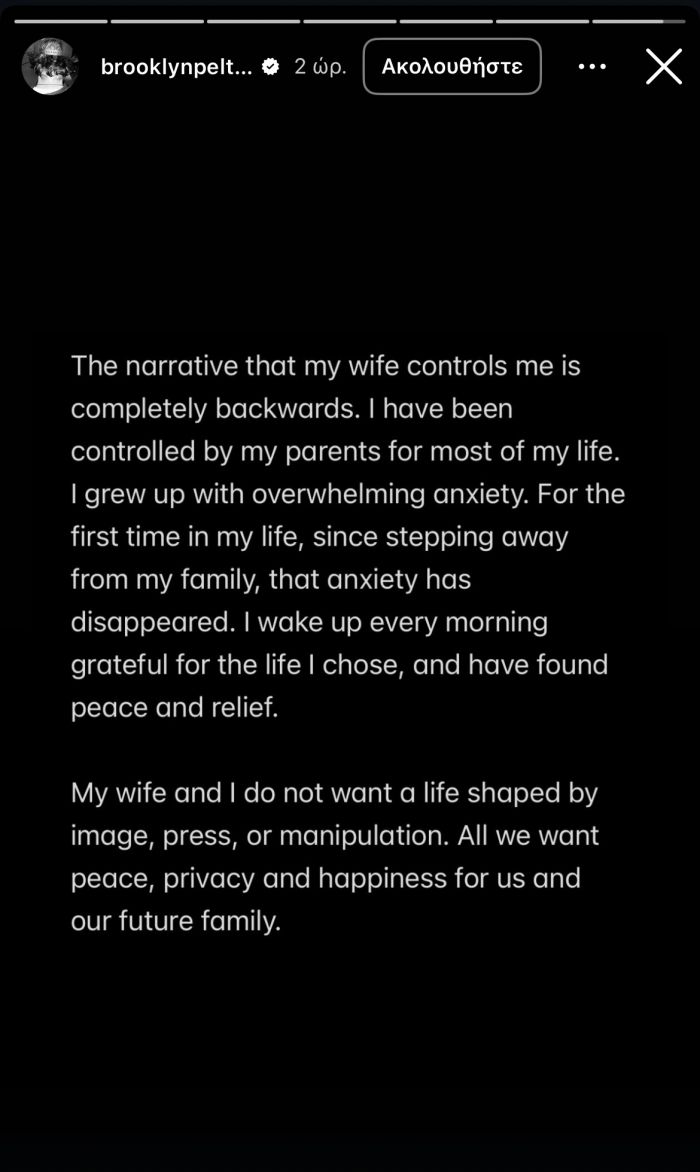Open the three-dot story options menu
Image resolution: width=700 pixels, height=1172 pixels.
tap(592, 67)
